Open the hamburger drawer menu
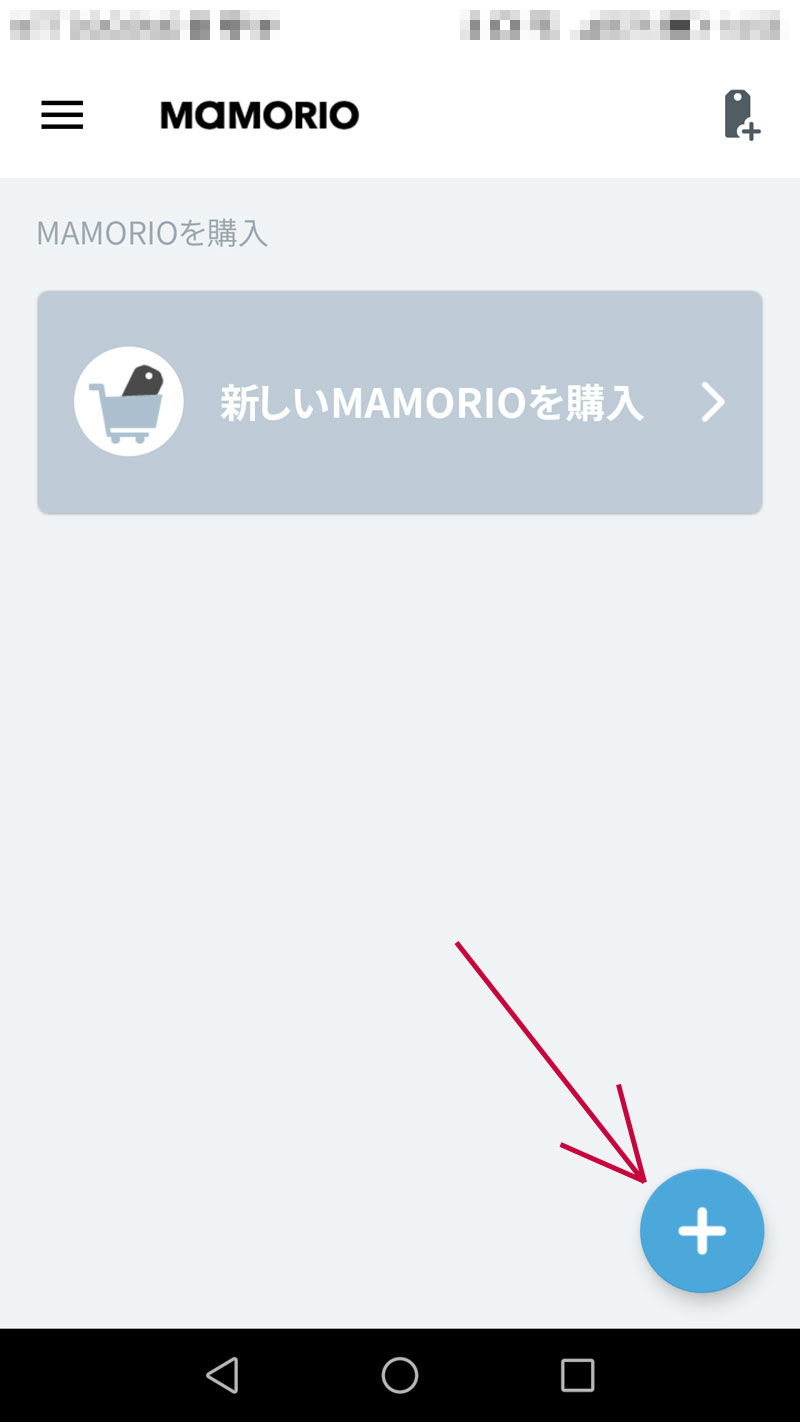This screenshot has height=1422, width=800. 62,116
